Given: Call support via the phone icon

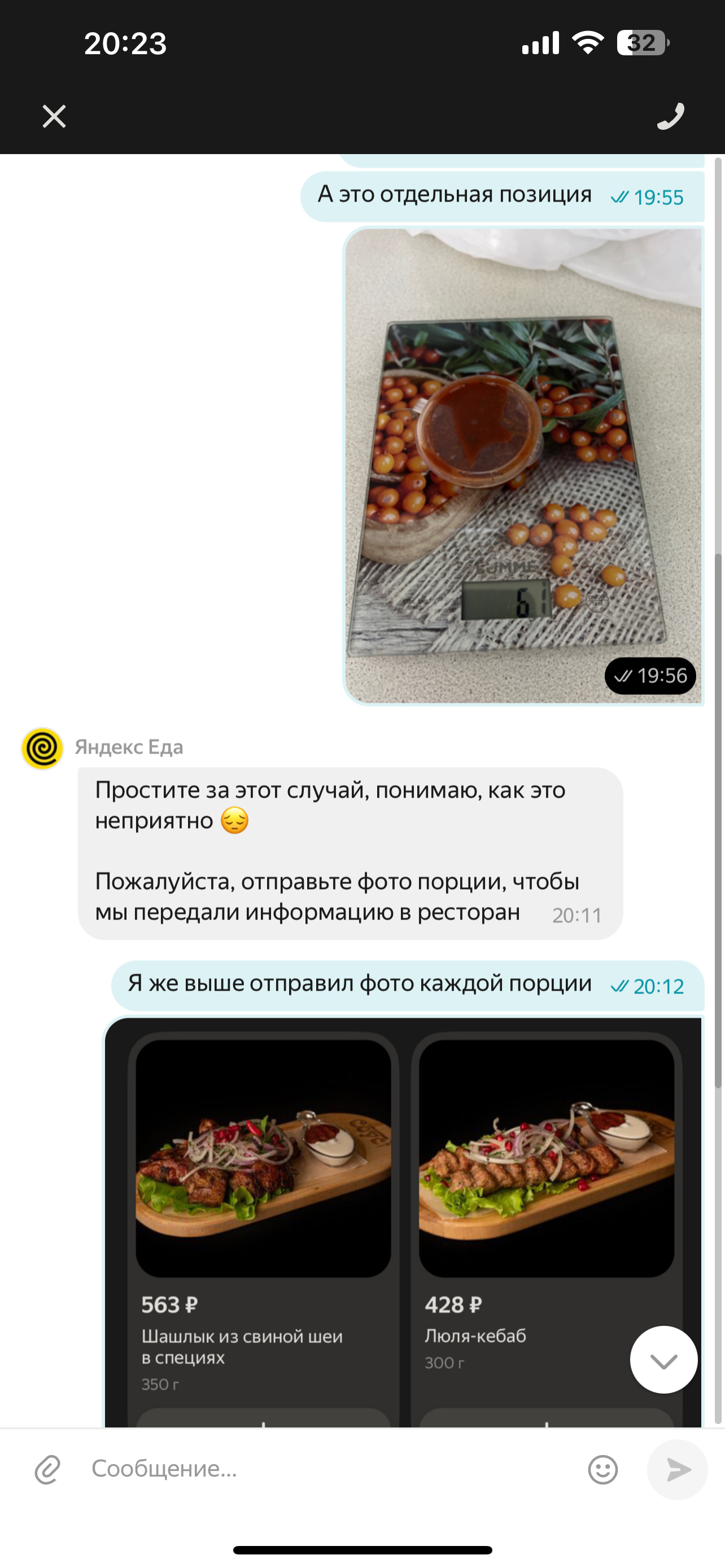Looking at the screenshot, I should click(x=671, y=116).
